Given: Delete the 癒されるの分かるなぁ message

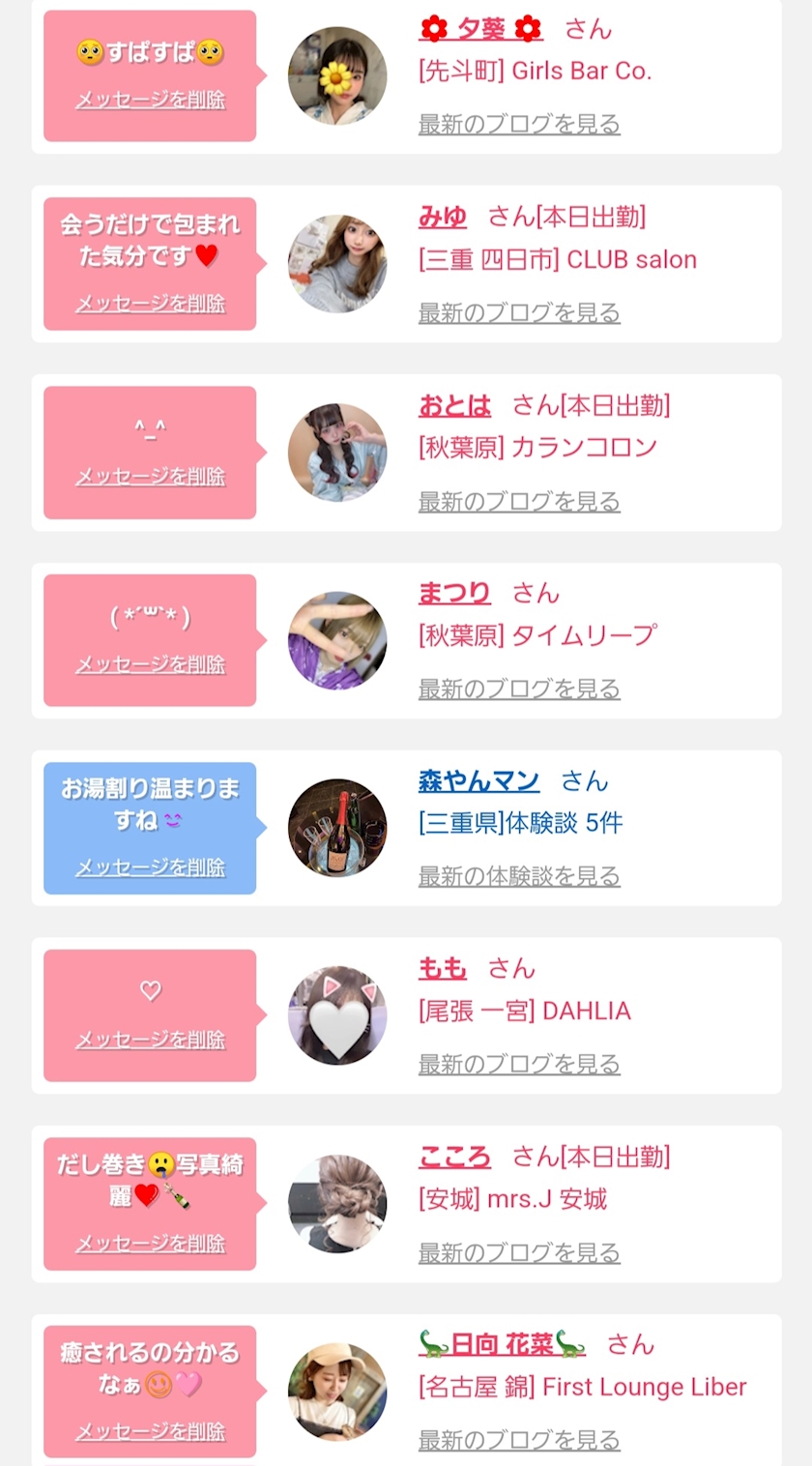Looking at the screenshot, I should pos(151,1431).
